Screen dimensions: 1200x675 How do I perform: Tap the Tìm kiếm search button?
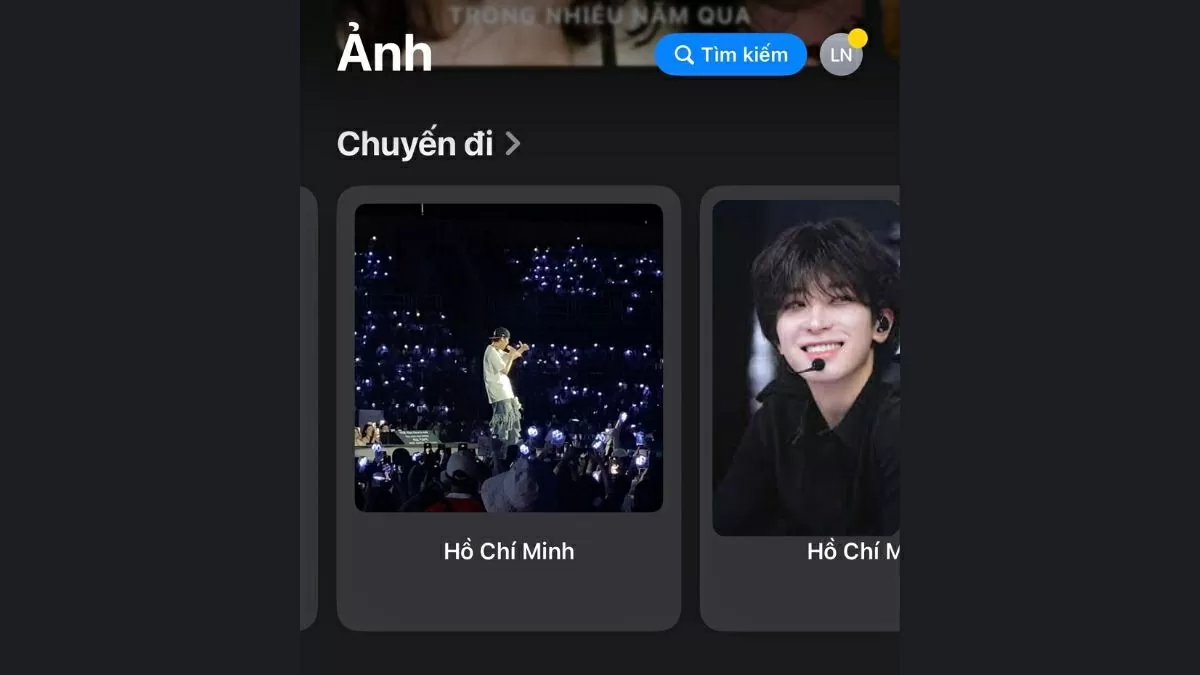(730, 55)
